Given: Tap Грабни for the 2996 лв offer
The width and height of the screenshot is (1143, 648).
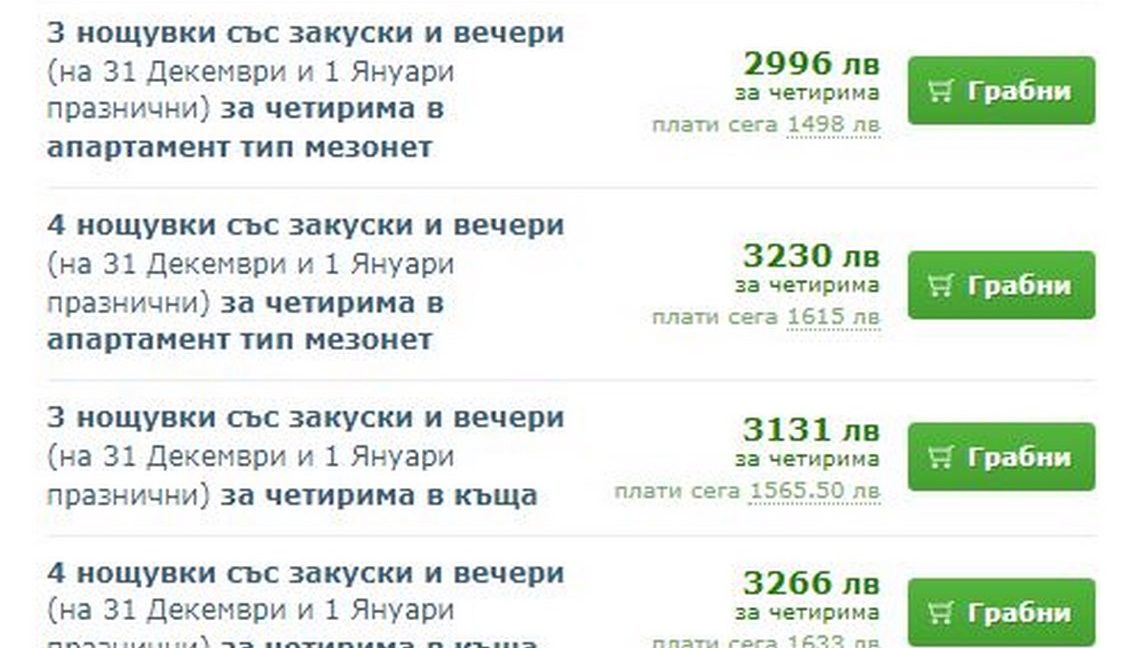Looking at the screenshot, I should coord(1000,91).
